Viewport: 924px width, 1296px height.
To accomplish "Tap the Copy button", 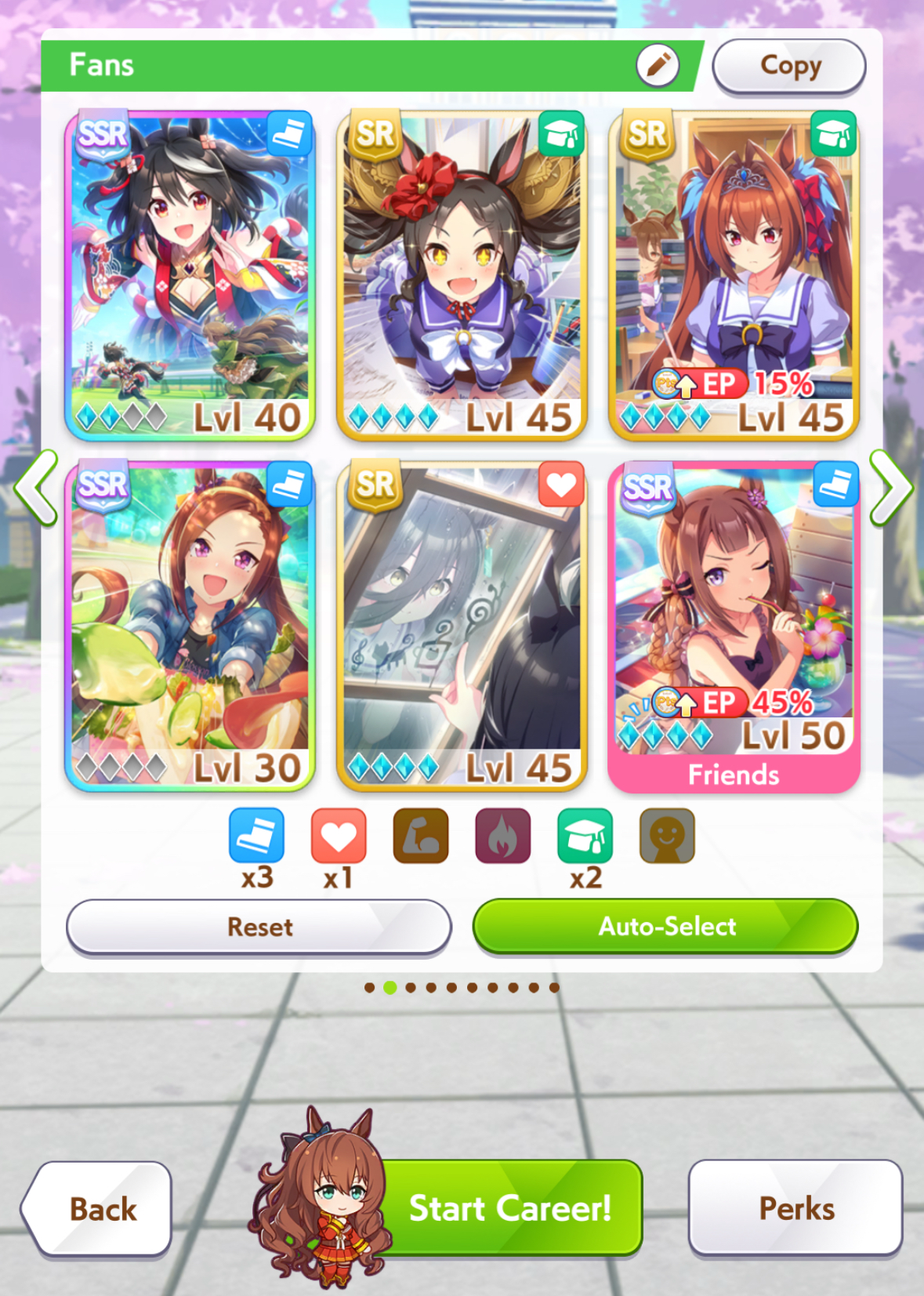I will (789, 66).
